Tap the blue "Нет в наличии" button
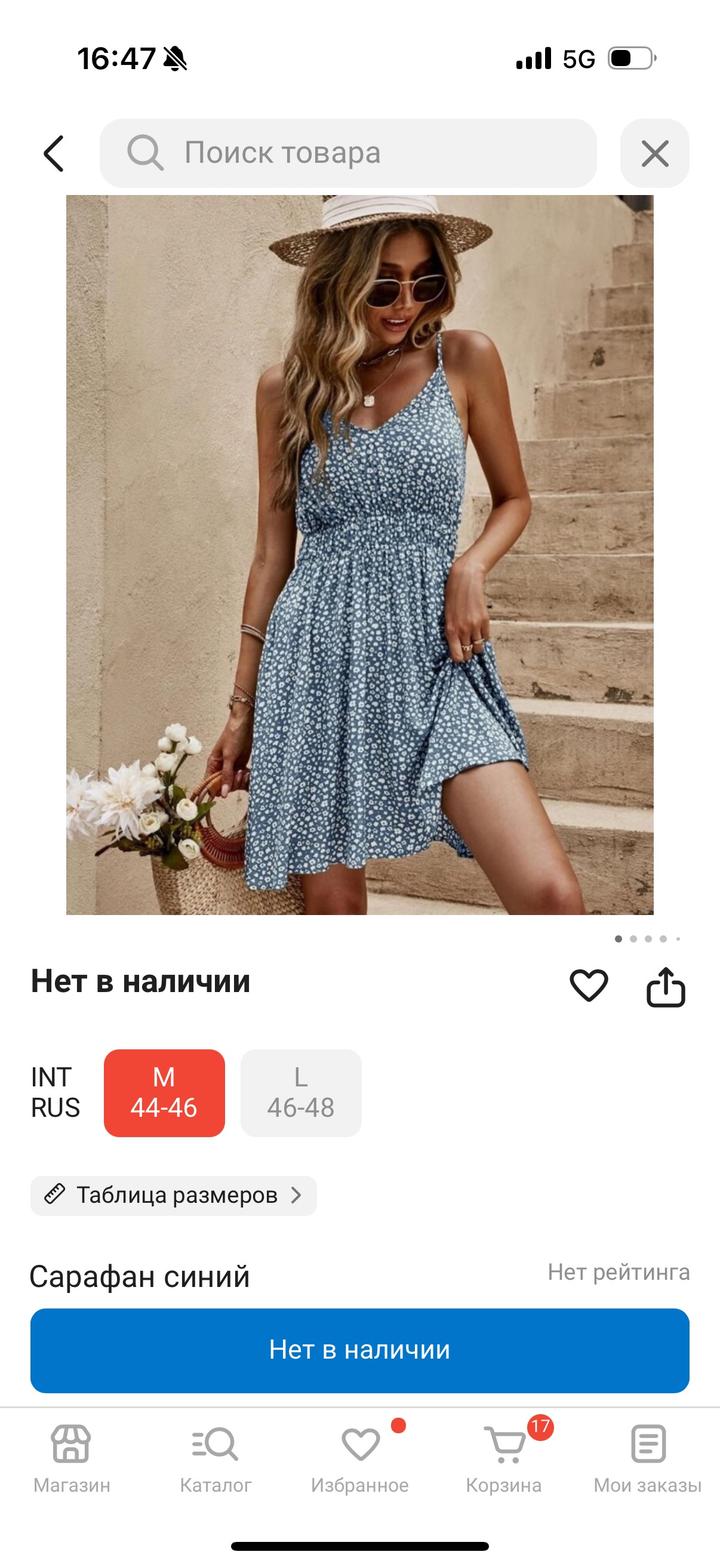Image resolution: width=720 pixels, height=1565 pixels. tap(359, 1350)
